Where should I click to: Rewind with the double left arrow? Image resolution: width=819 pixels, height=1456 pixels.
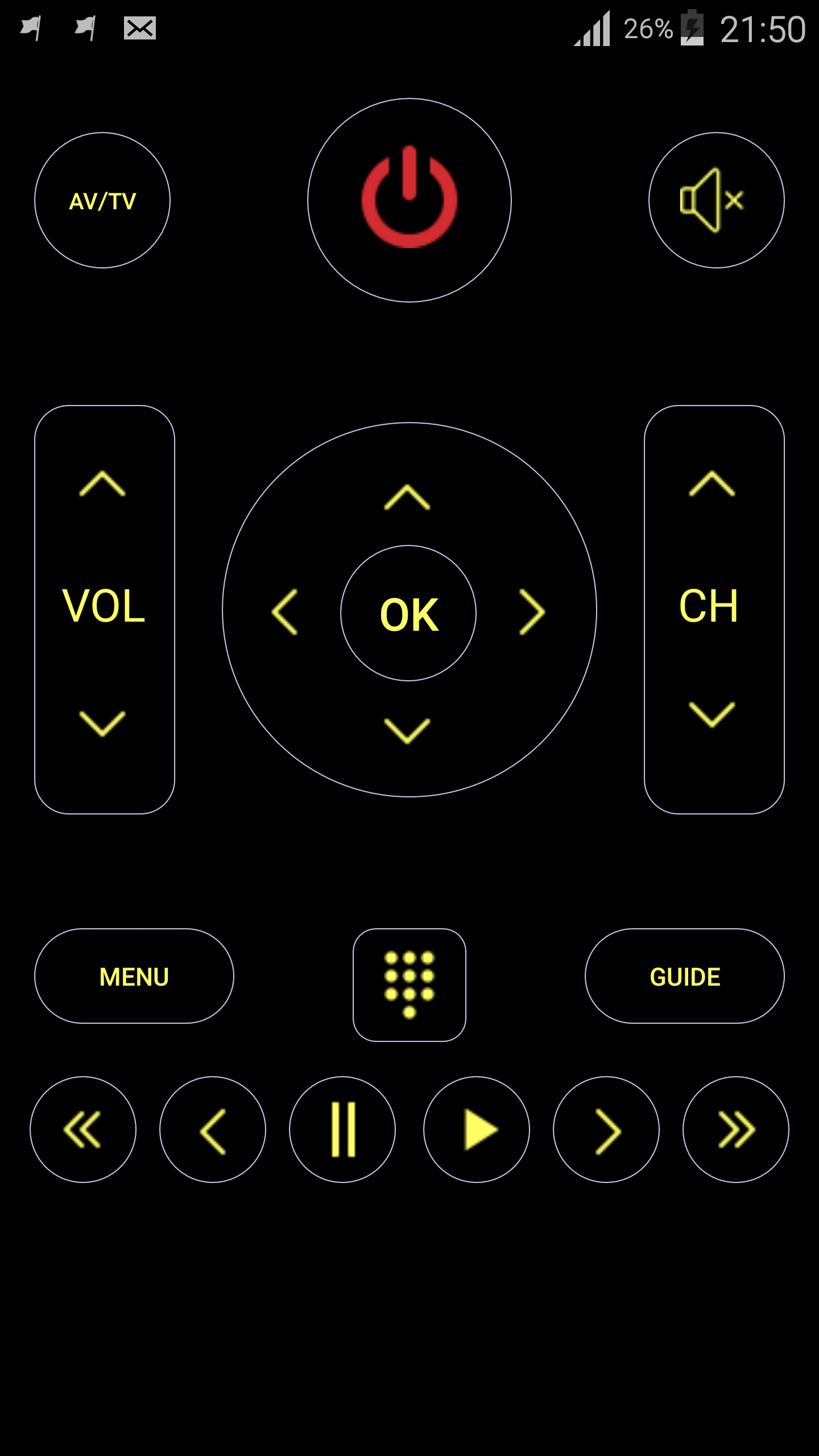click(x=83, y=1130)
